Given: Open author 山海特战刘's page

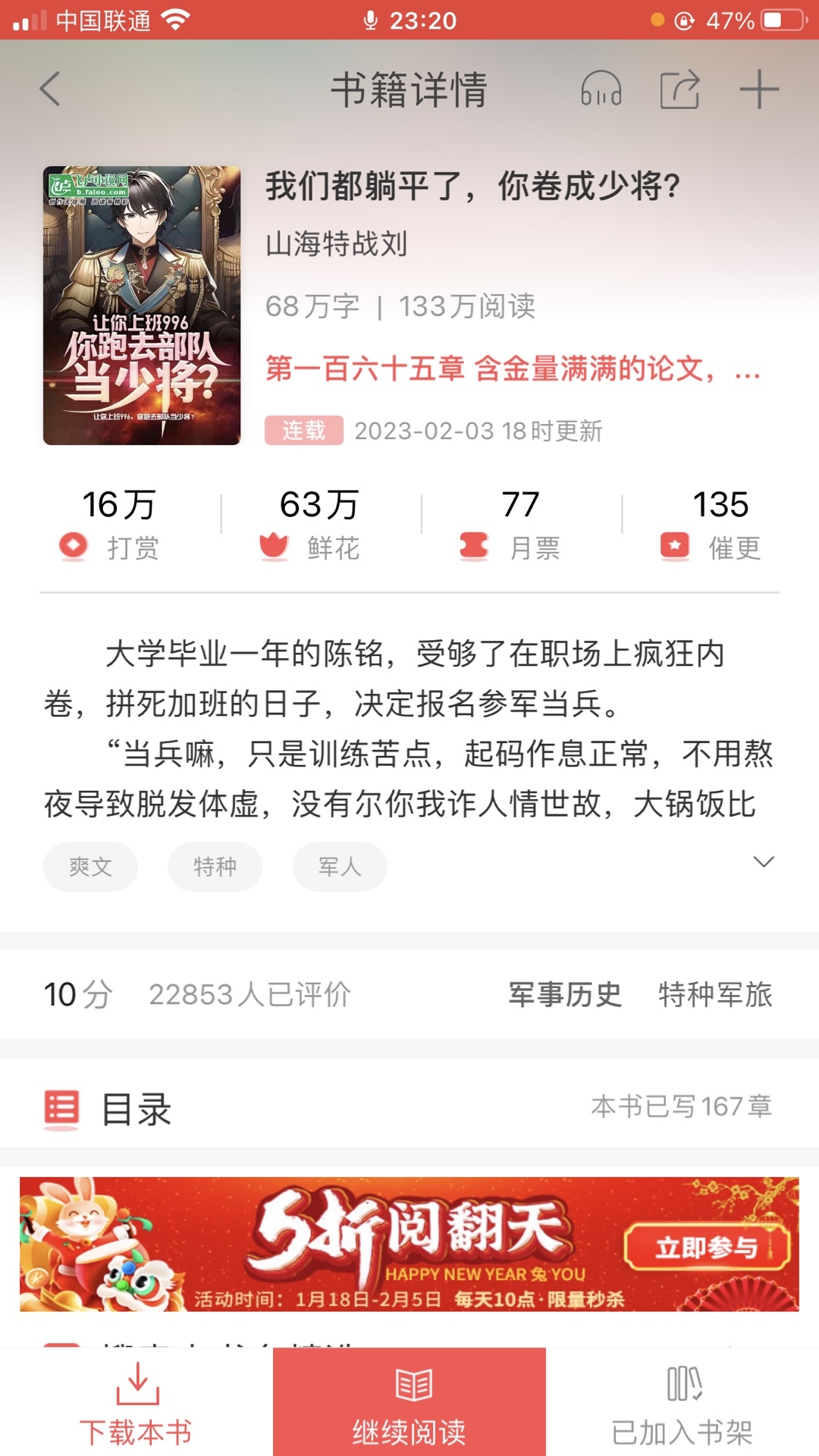Looking at the screenshot, I should click(336, 244).
